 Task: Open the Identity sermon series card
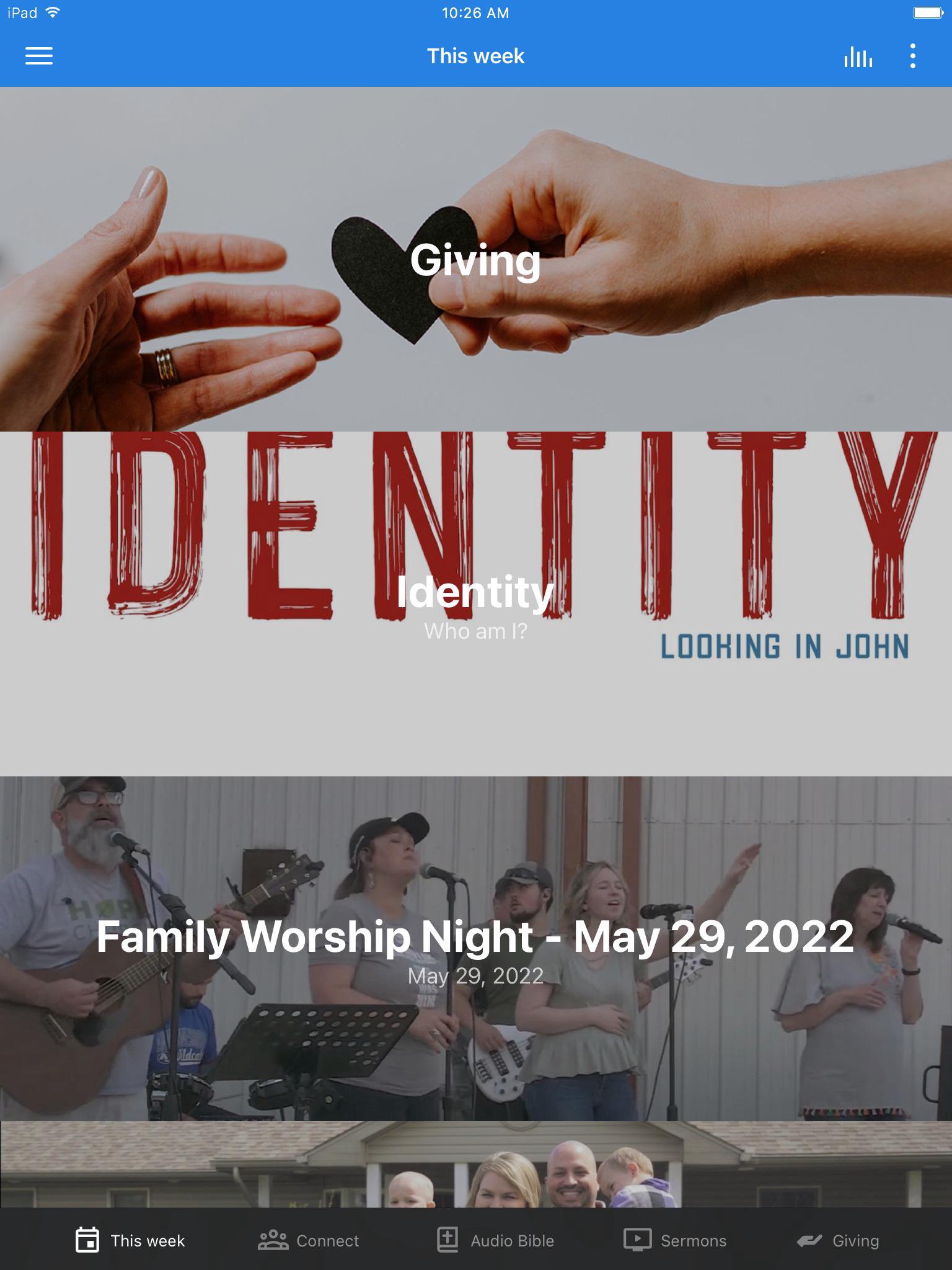point(476,603)
